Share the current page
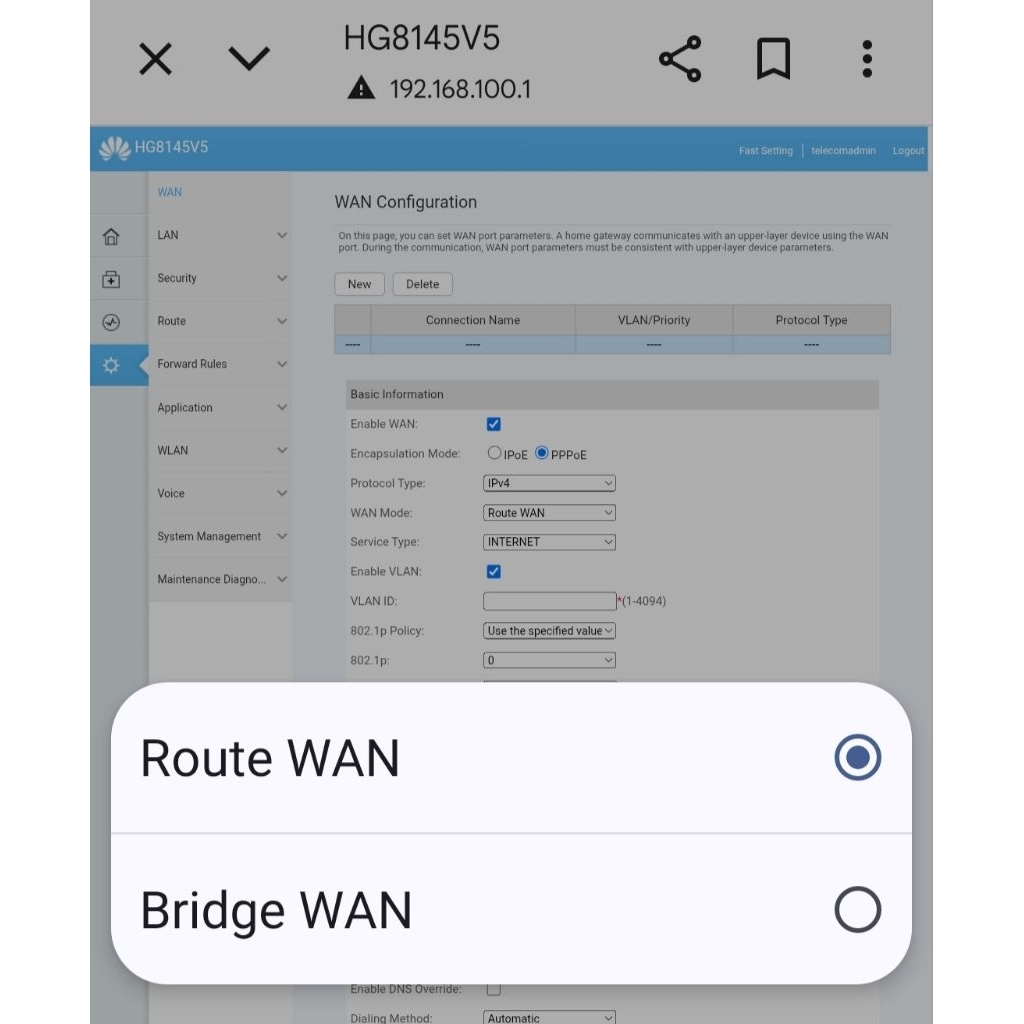1024x1024 pixels. tap(680, 59)
